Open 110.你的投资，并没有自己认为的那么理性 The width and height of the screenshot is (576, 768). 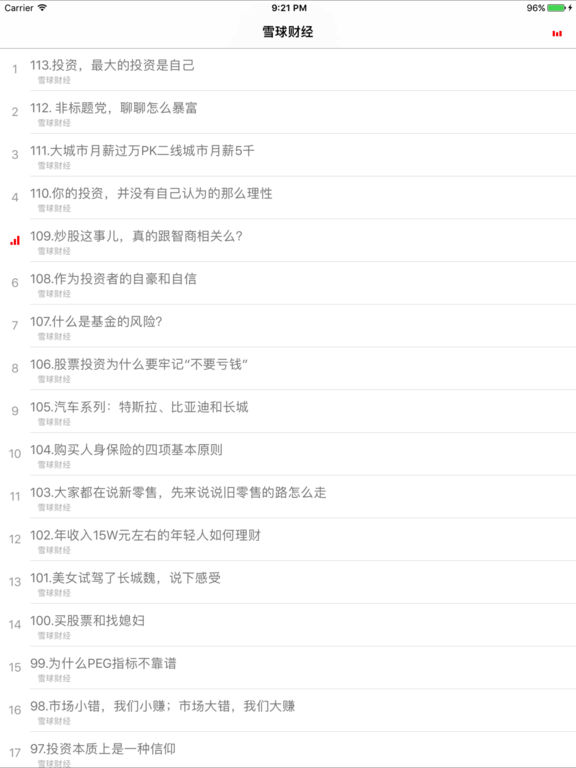coord(288,197)
